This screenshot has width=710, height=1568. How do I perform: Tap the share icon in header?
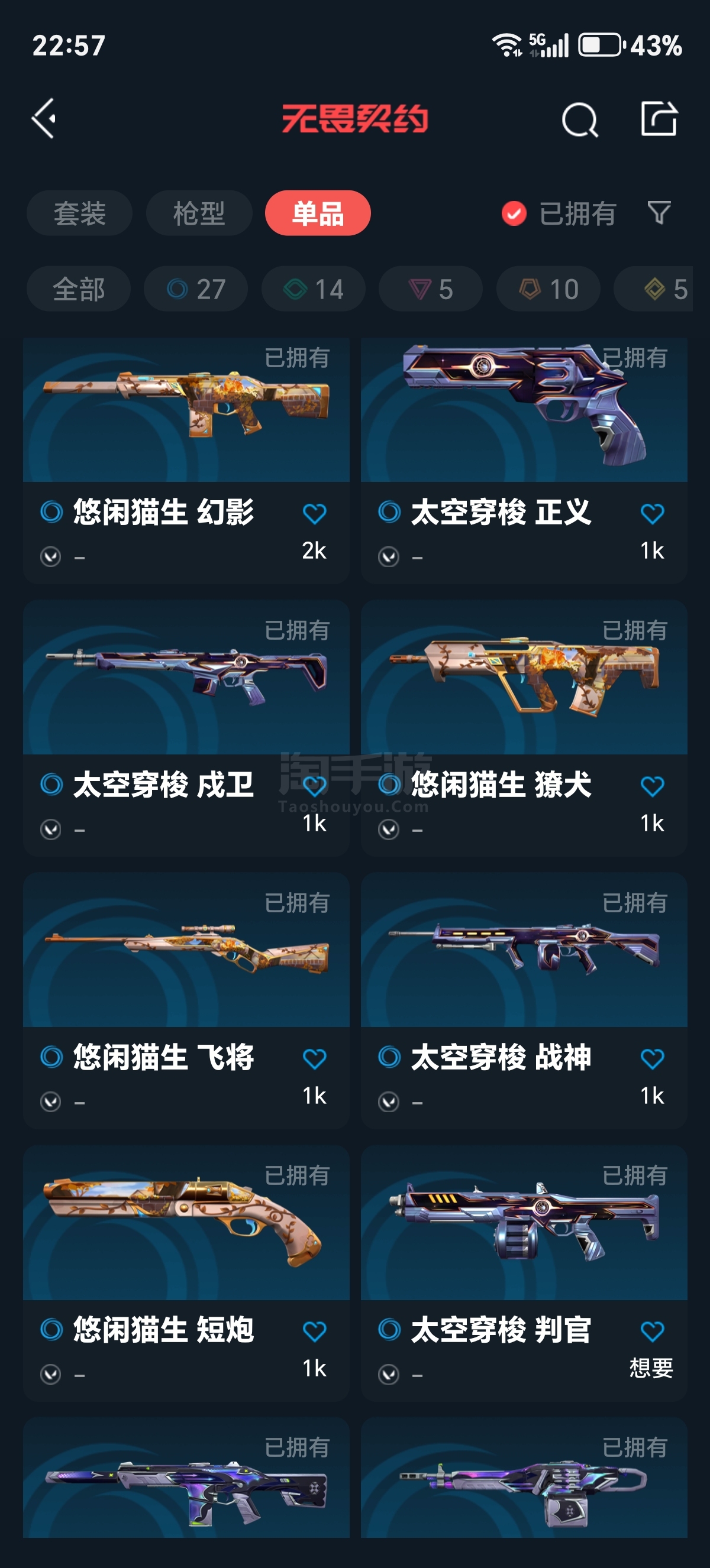[660, 118]
